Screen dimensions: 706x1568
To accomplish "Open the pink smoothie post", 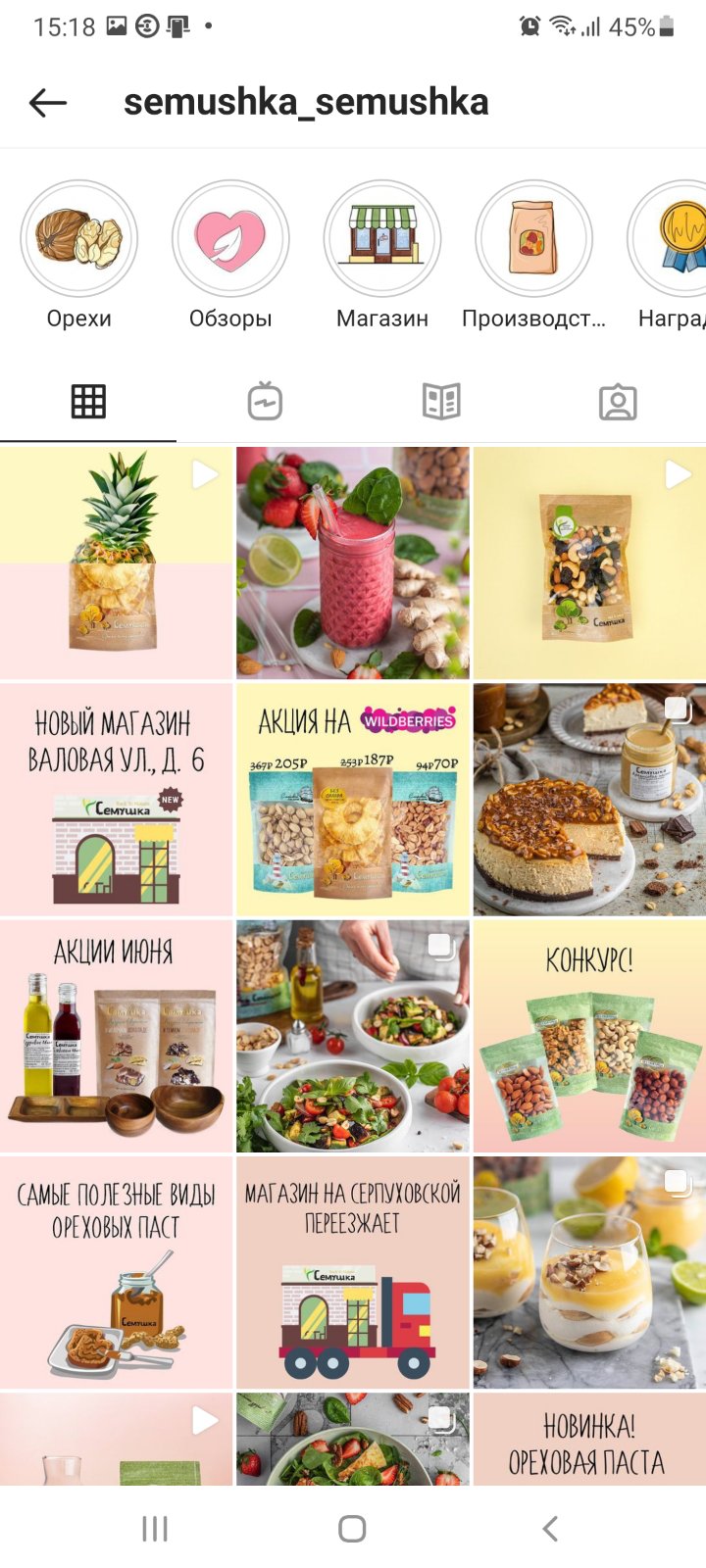I will [x=353, y=563].
